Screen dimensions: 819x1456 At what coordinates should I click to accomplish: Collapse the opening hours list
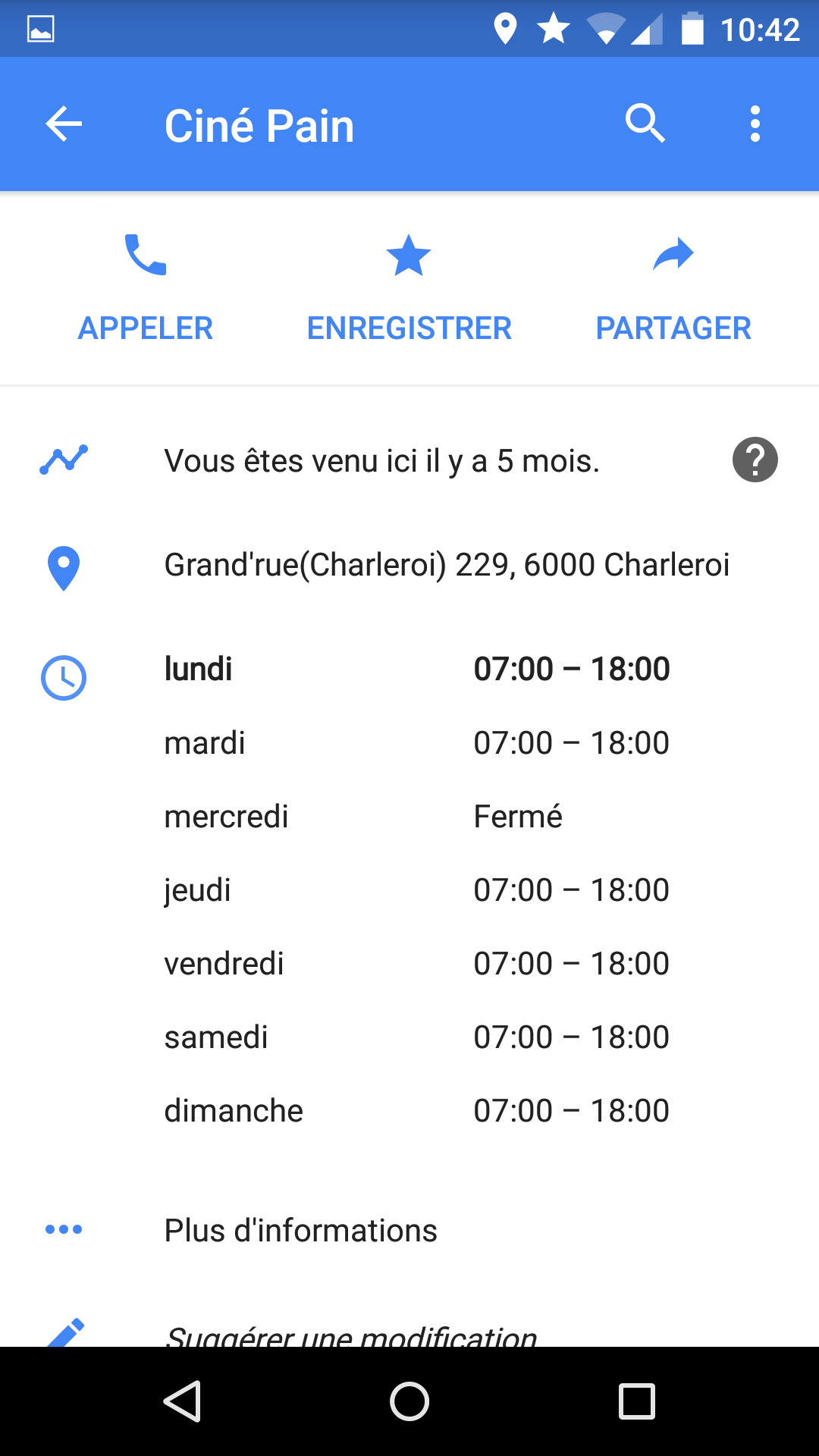click(x=409, y=890)
